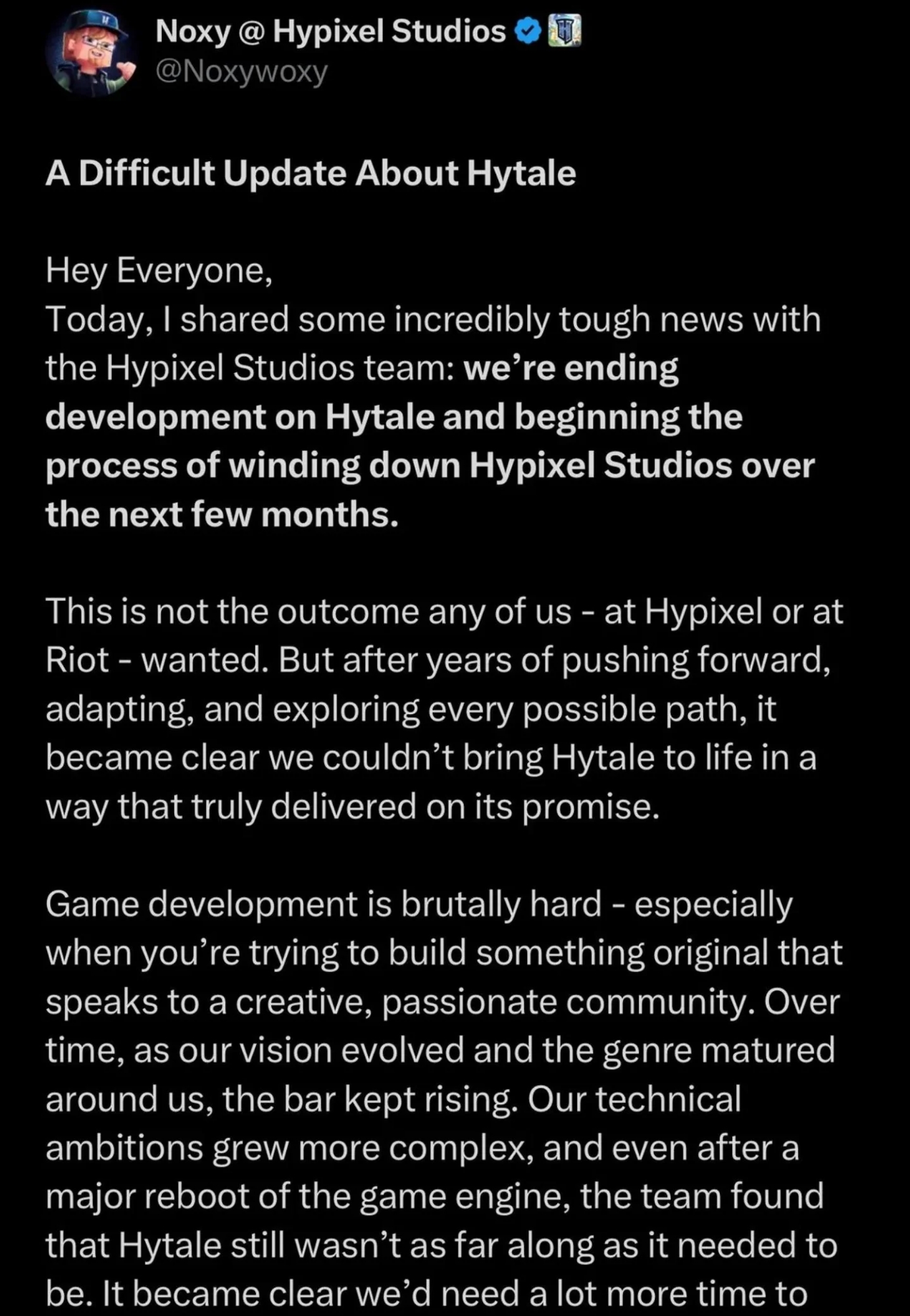Tap the affiliation badge beside the verified checkmark
This screenshot has height=1316, width=910.
point(565,32)
